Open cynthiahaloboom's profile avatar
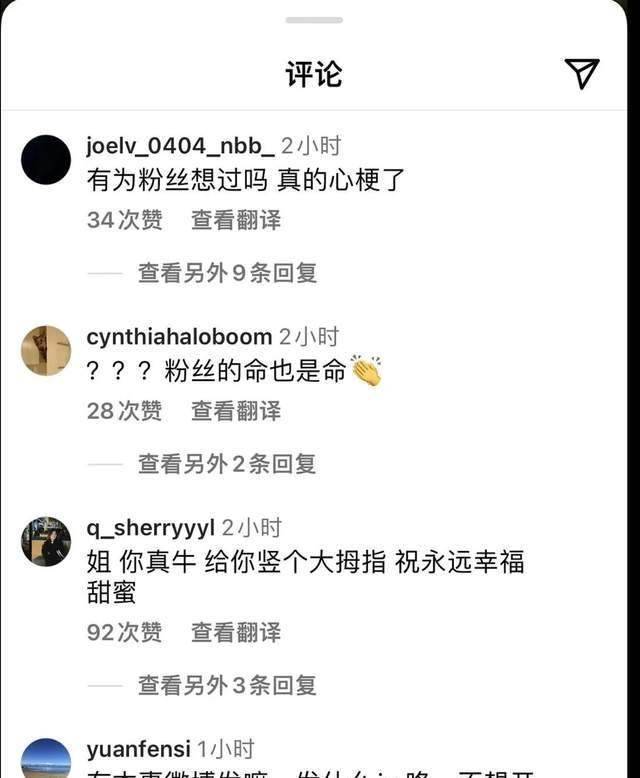The image size is (640, 778). pos(46,350)
